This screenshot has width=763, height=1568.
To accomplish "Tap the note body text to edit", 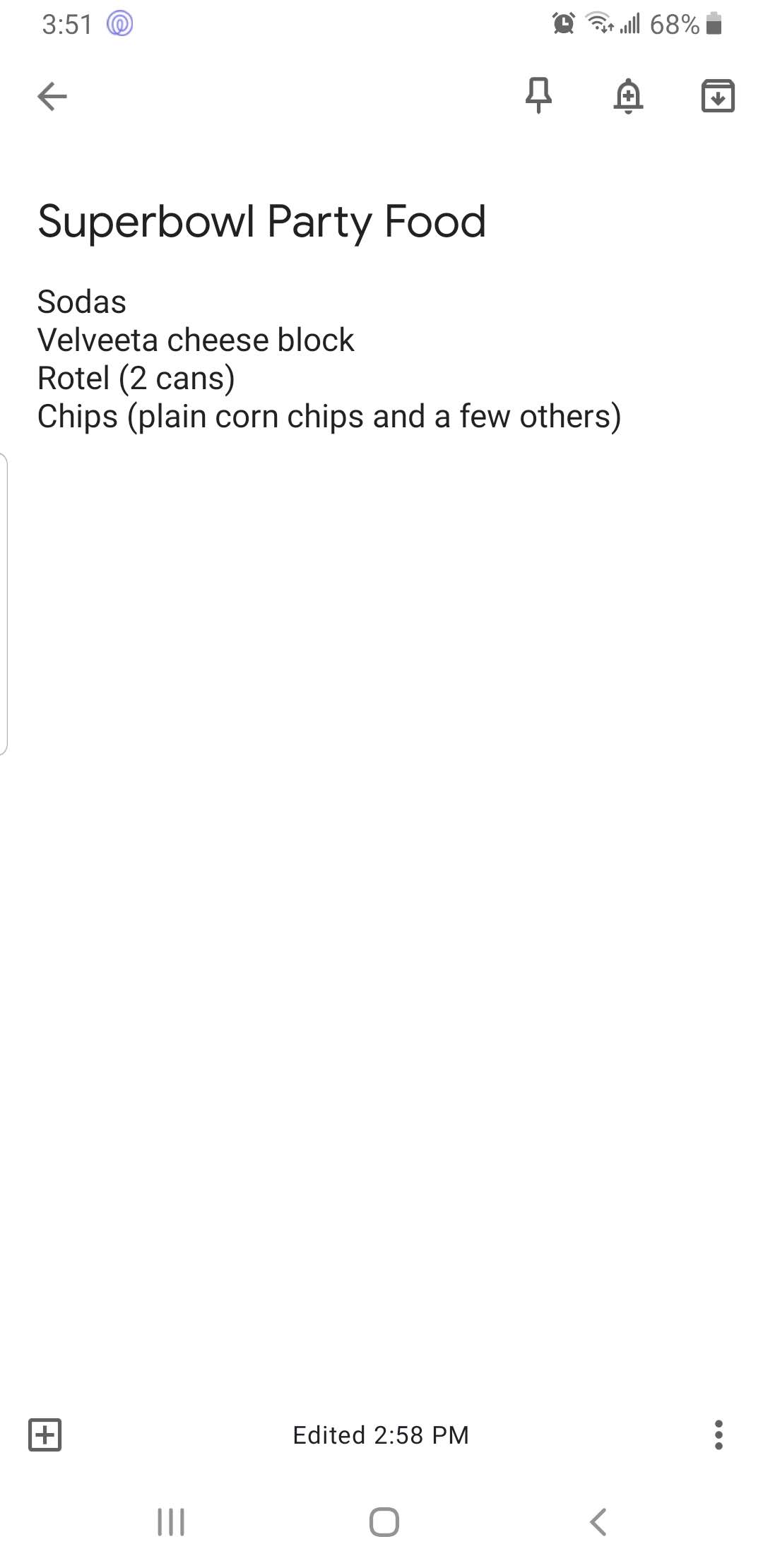I will pyautogui.click(x=329, y=359).
